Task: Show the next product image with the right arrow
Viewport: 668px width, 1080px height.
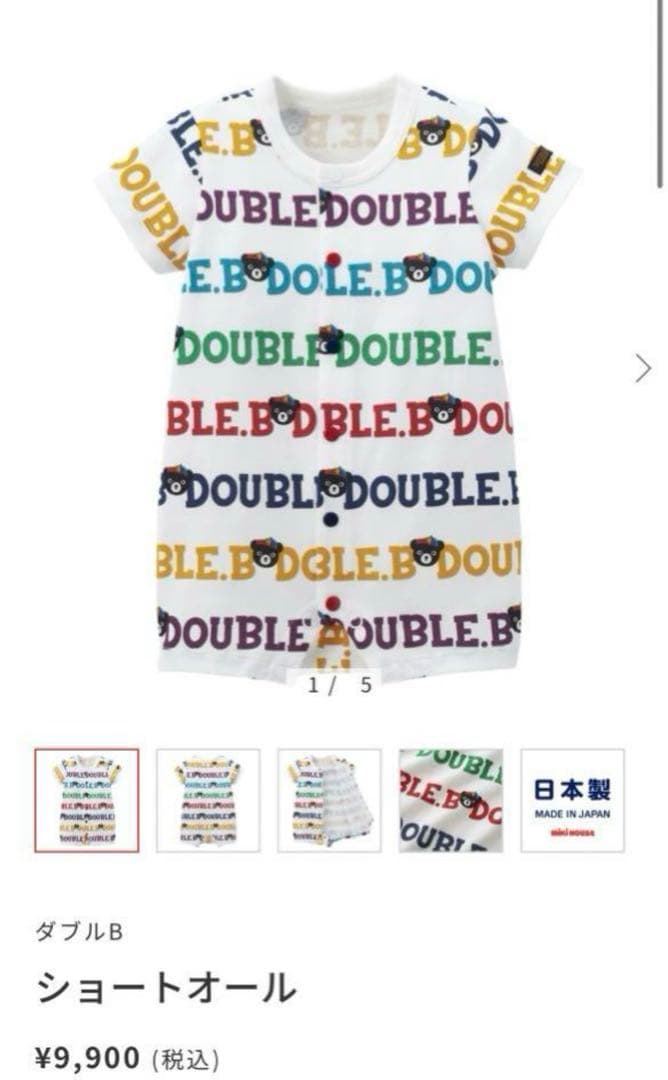Action: (643, 369)
